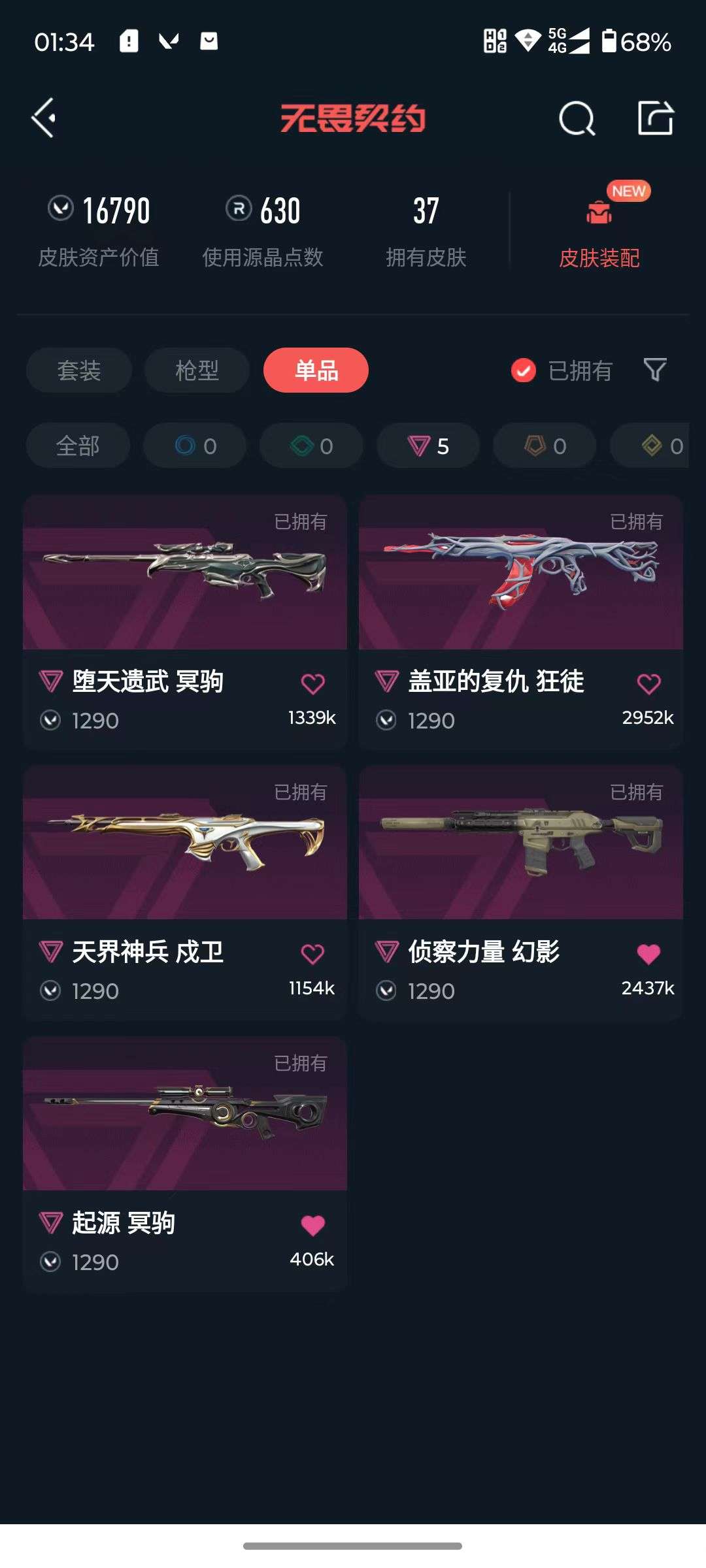The width and height of the screenshot is (706, 1568).
Task: Select the 单品 tab
Action: [x=316, y=370]
